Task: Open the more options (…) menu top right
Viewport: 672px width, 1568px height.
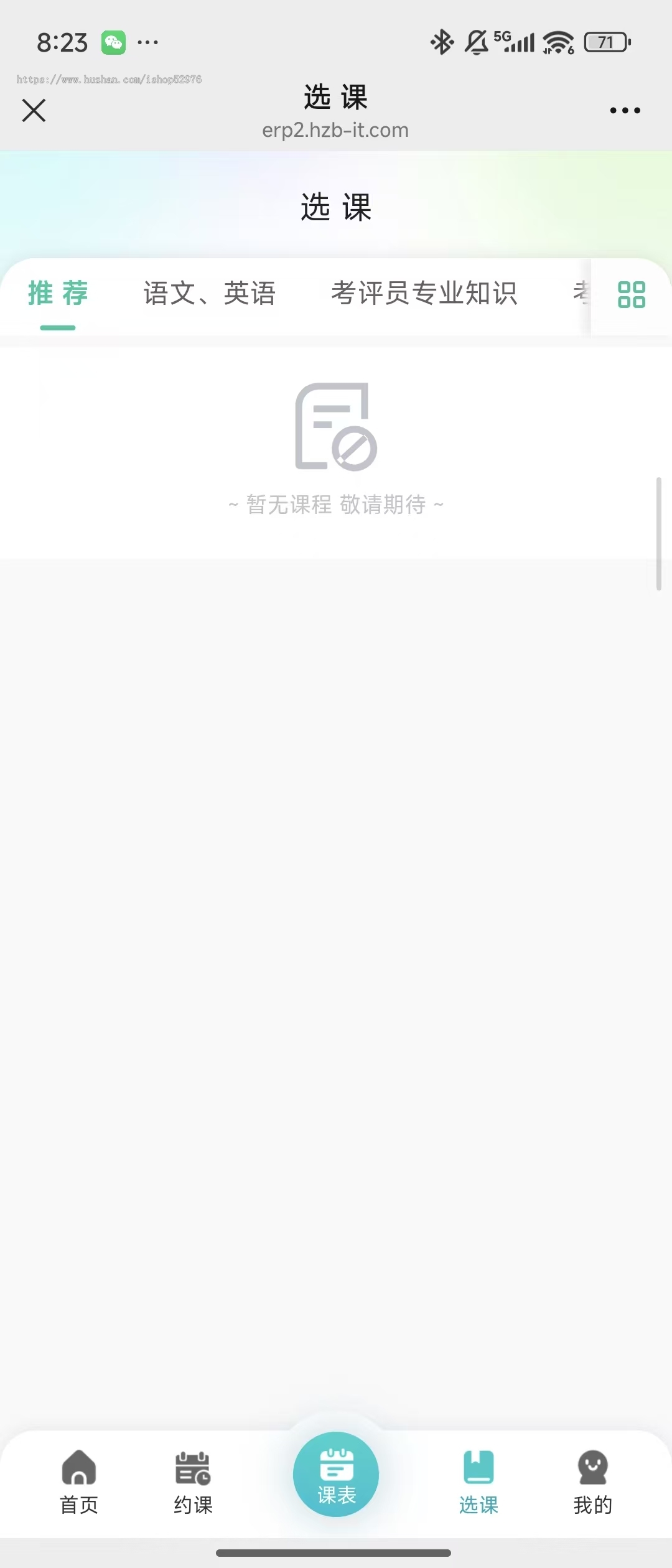Action: (625, 110)
